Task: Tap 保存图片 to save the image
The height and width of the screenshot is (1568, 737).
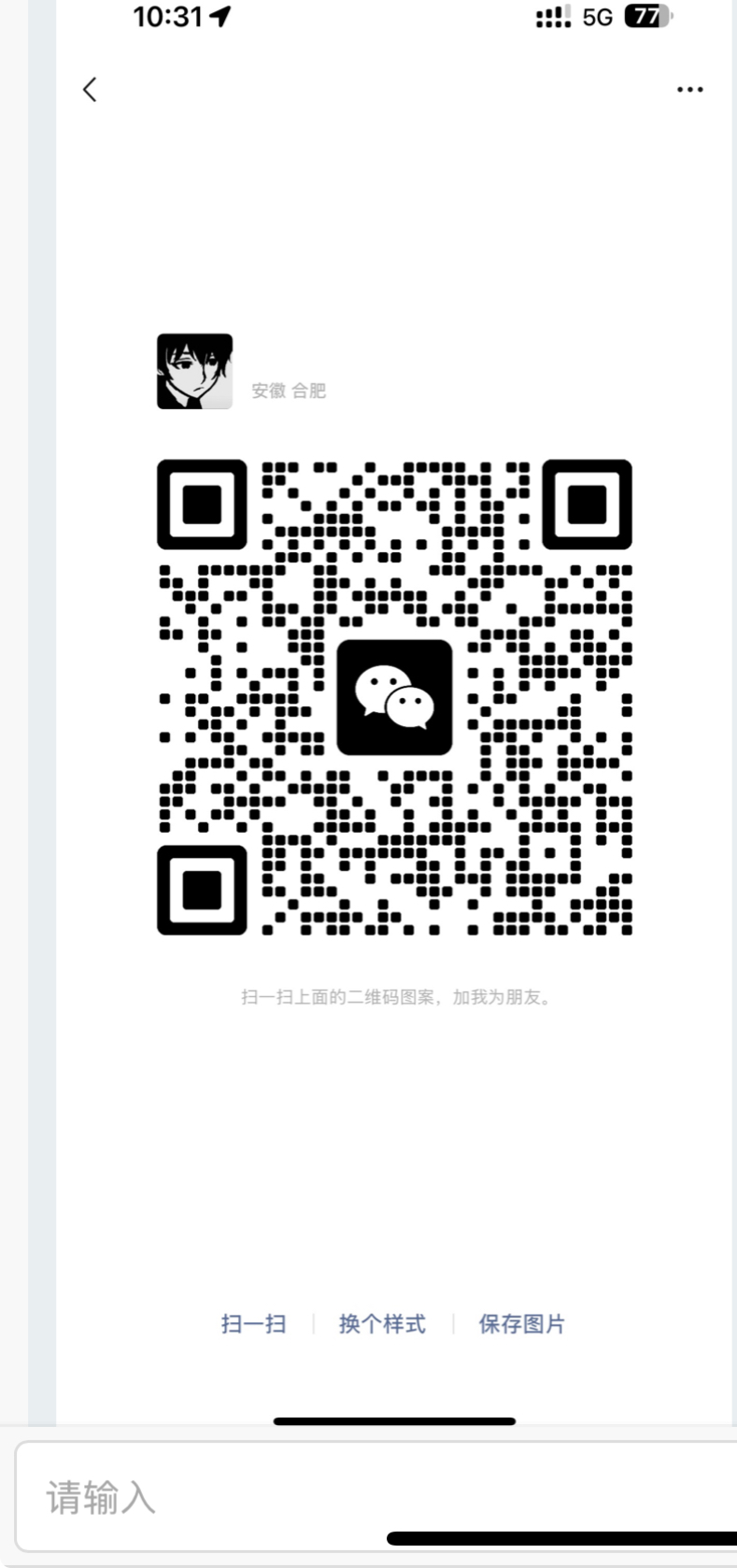Action: click(521, 1323)
